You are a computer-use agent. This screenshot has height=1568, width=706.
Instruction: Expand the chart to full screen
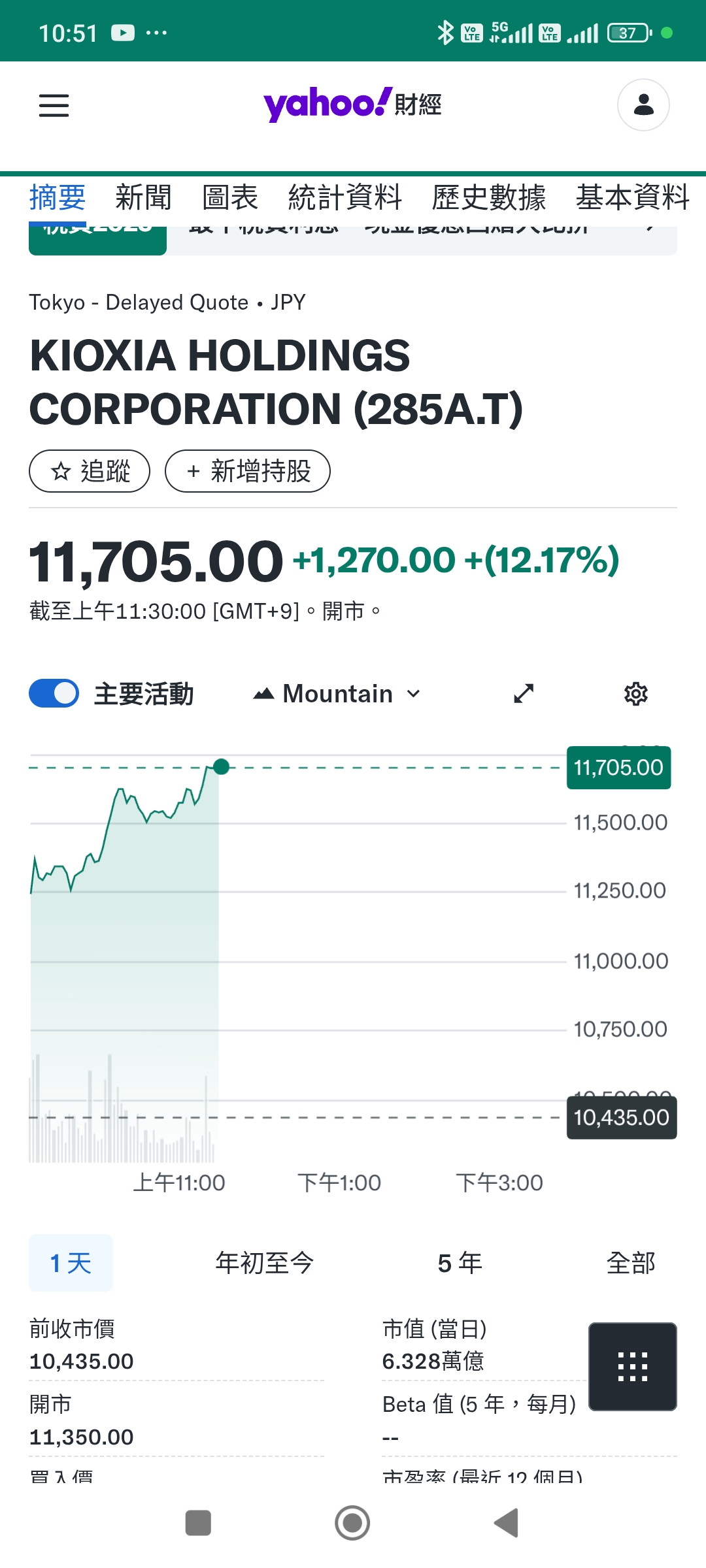tap(524, 693)
